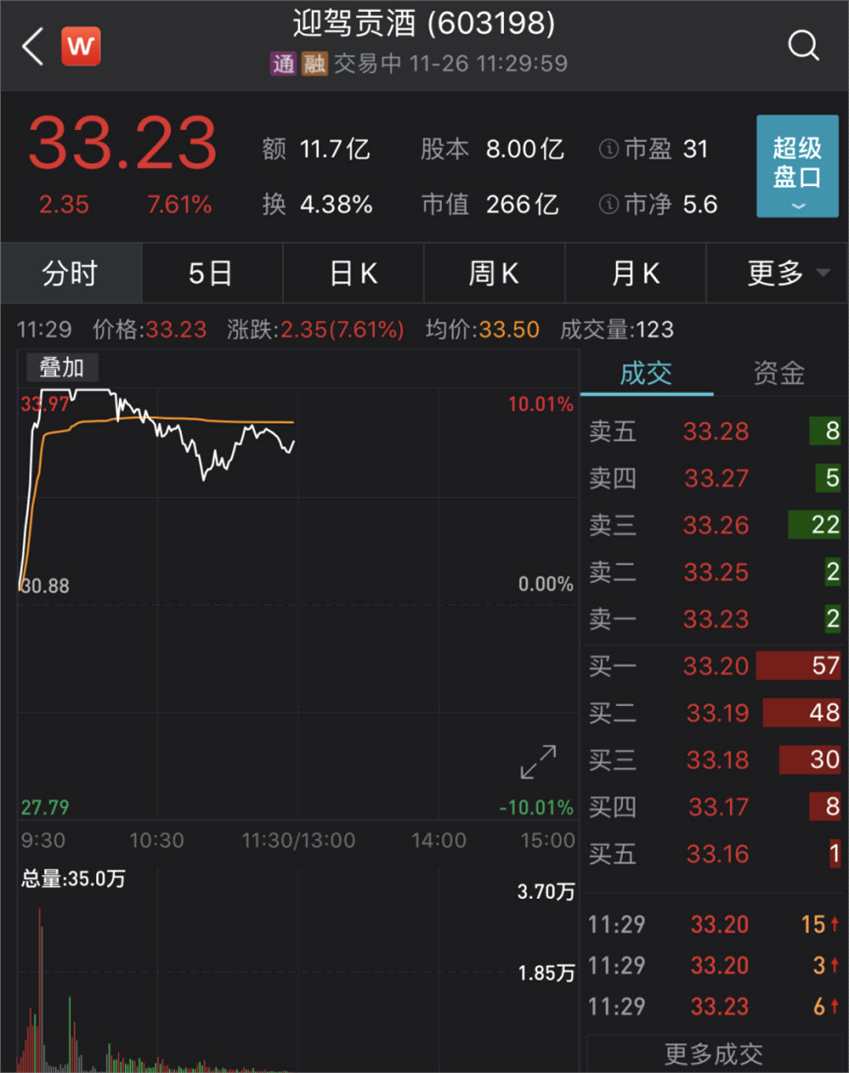The height and width of the screenshot is (1073, 850).
Task: Select the 买一 33.20 order row
Action: [713, 666]
